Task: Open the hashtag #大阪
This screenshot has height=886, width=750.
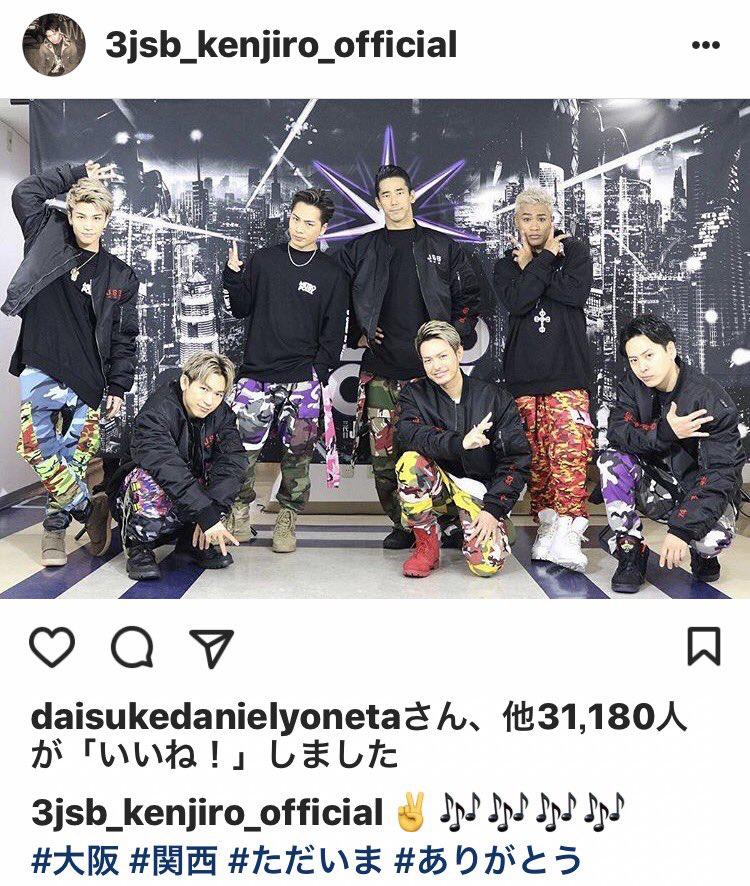Action: 73,860
